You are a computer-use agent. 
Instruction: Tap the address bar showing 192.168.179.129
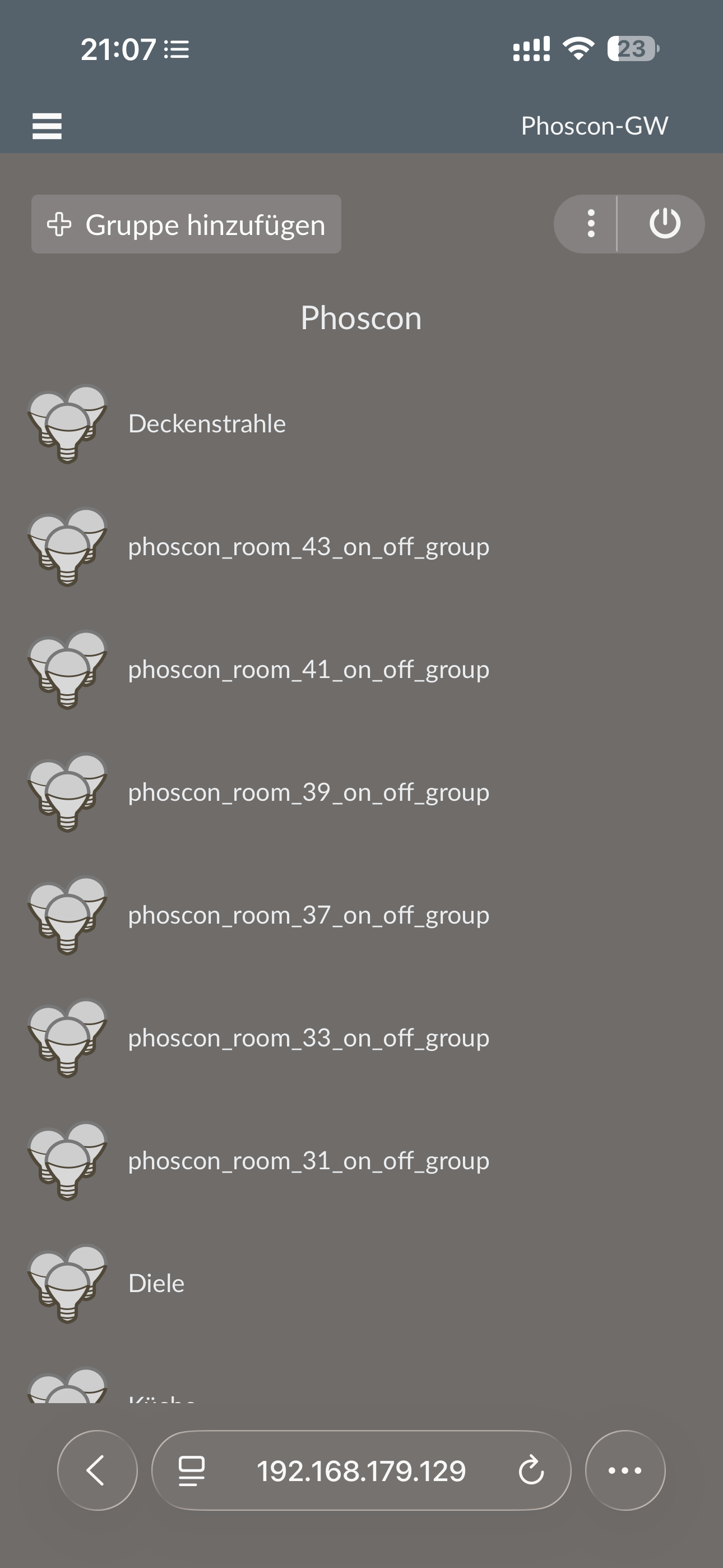pyautogui.click(x=361, y=1470)
